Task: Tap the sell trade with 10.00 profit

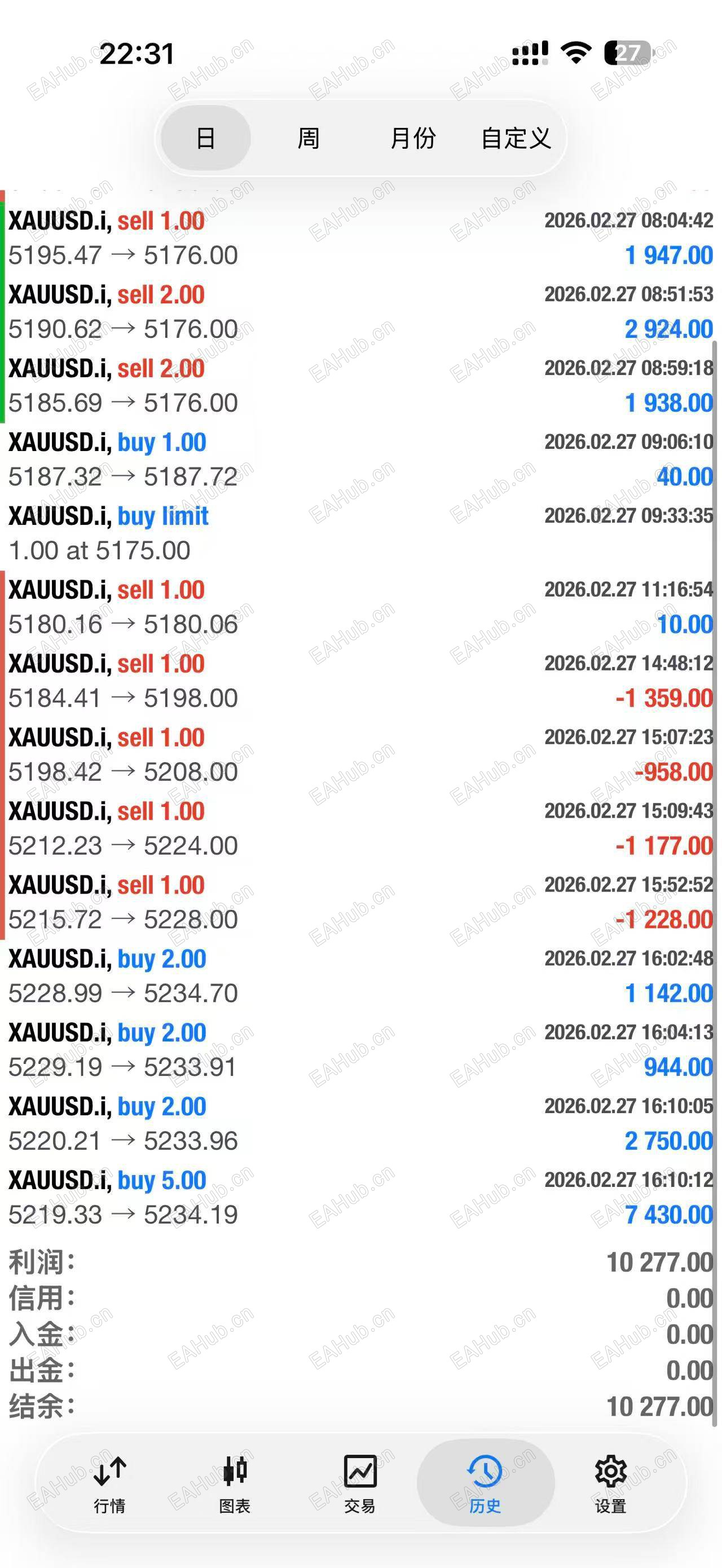Action: click(360, 607)
